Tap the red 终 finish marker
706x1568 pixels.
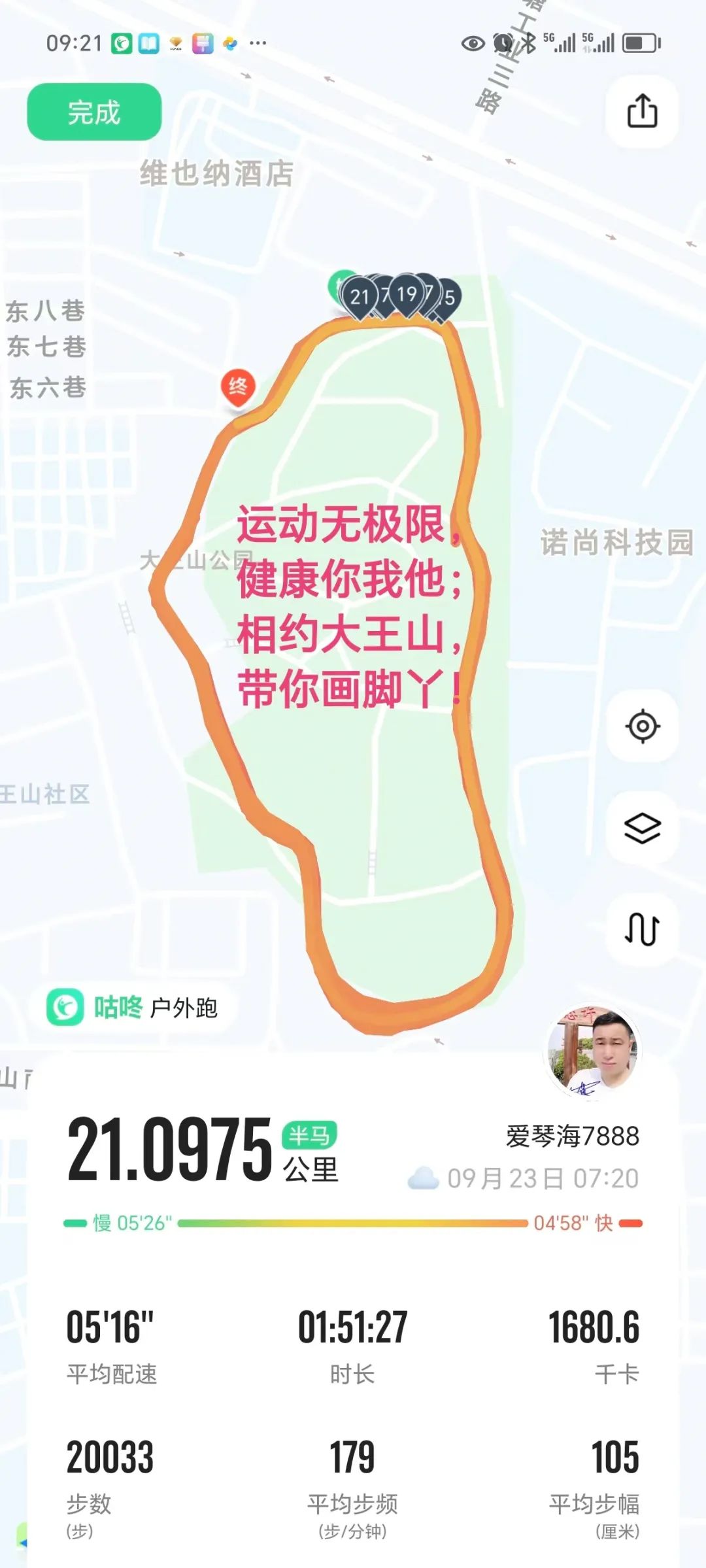point(238,388)
